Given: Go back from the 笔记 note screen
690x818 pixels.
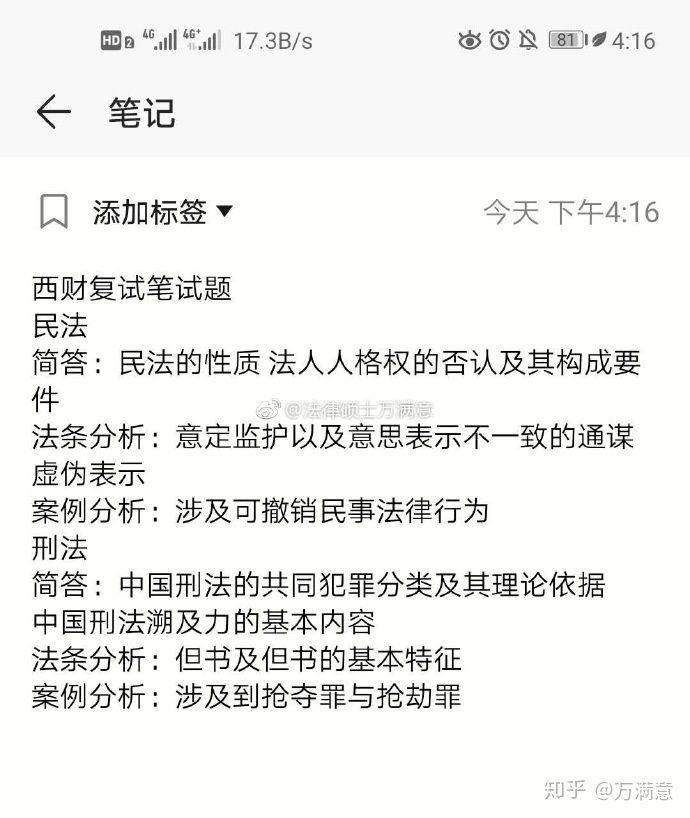Looking at the screenshot, I should [x=53, y=113].
